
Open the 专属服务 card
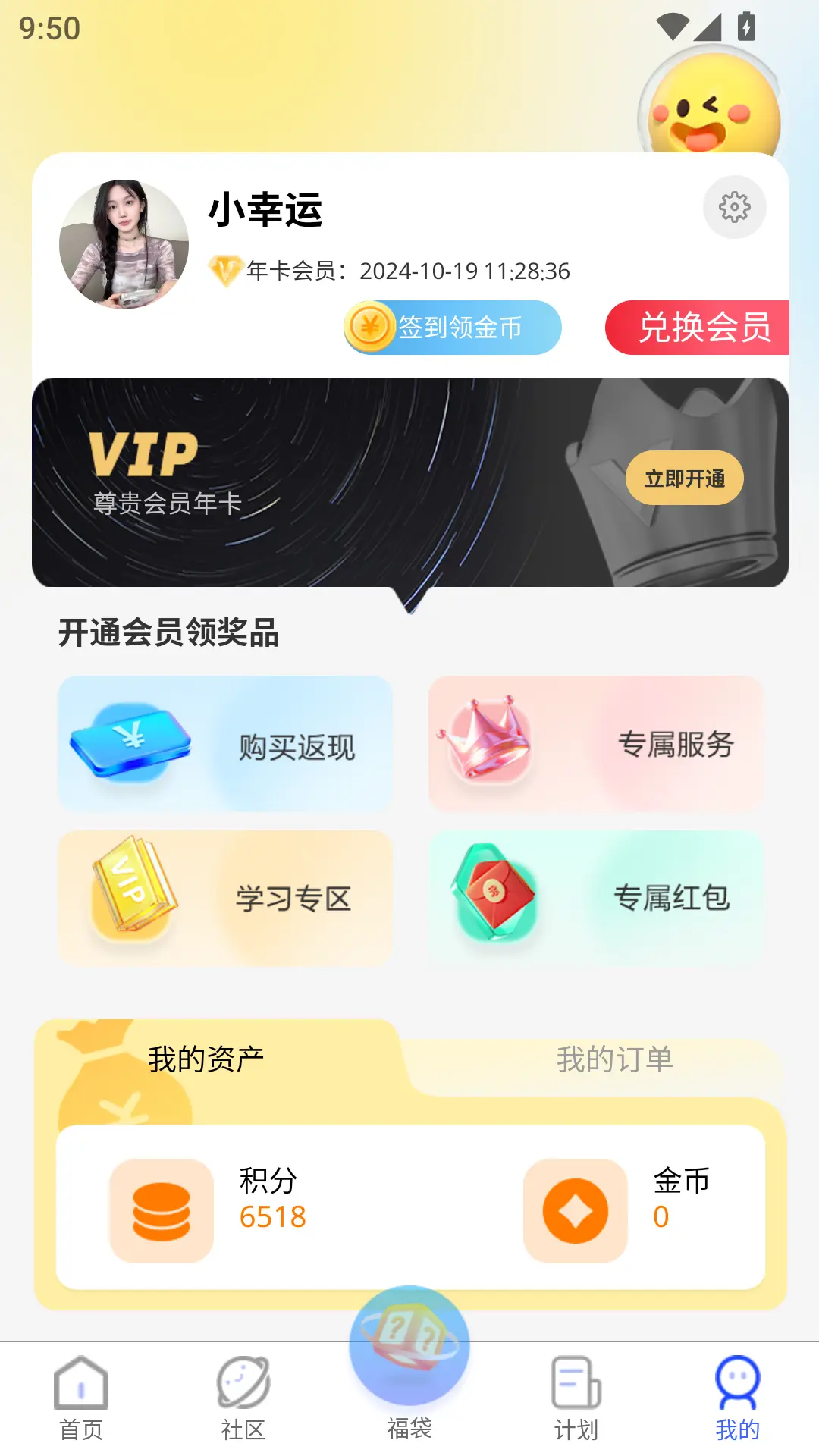pos(595,745)
